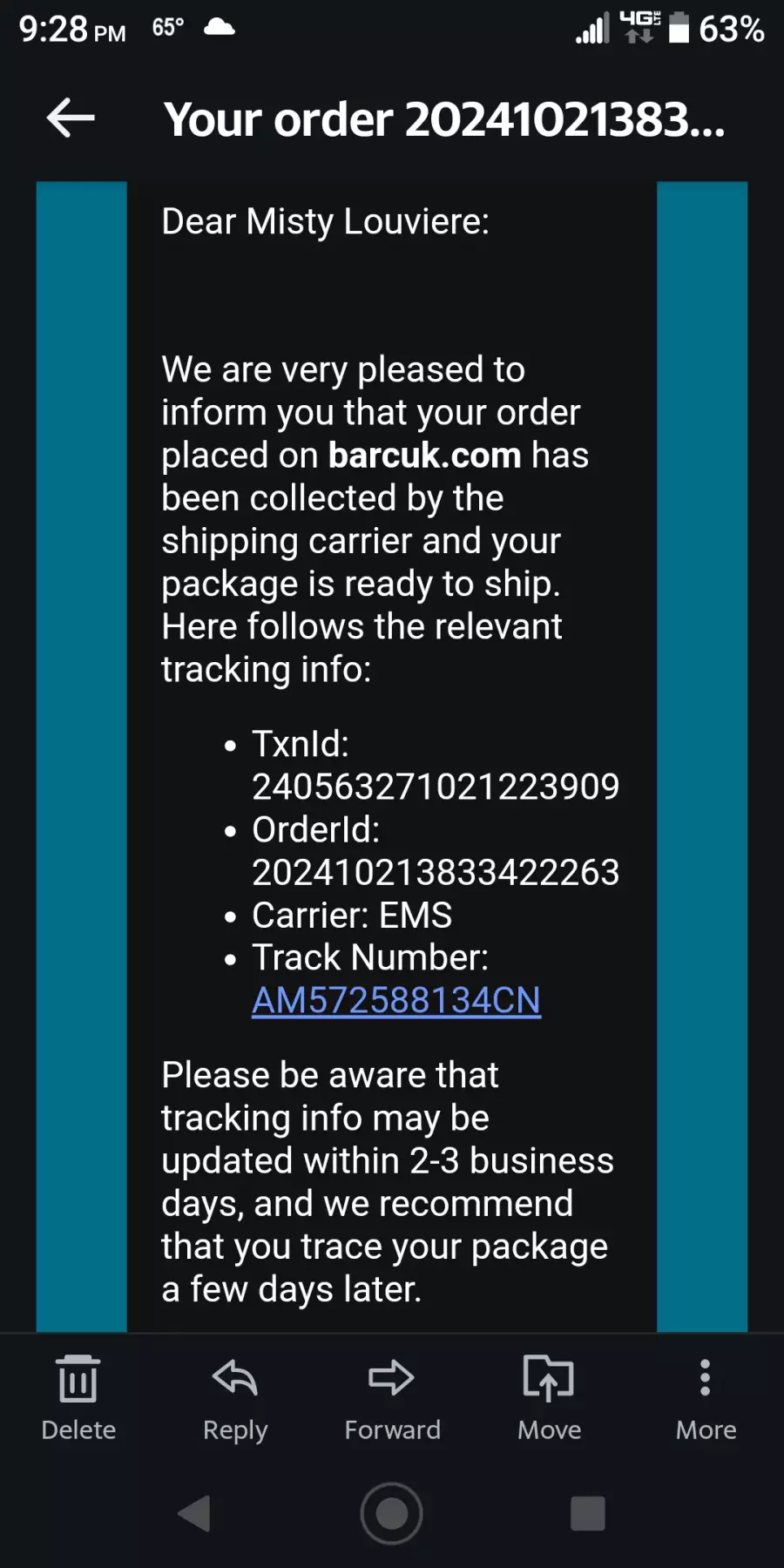Tap the system home button

[392, 1514]
